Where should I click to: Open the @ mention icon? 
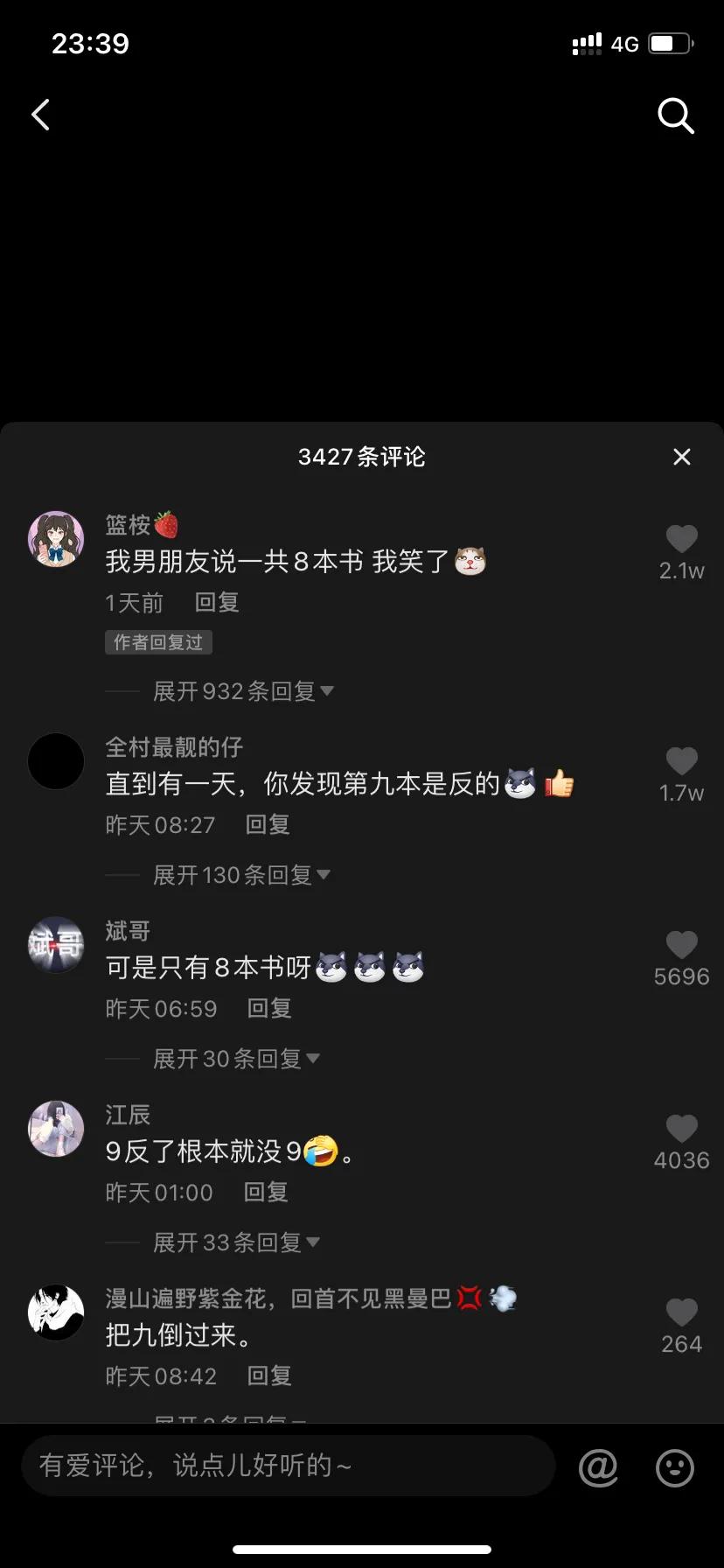[598, 1466]
